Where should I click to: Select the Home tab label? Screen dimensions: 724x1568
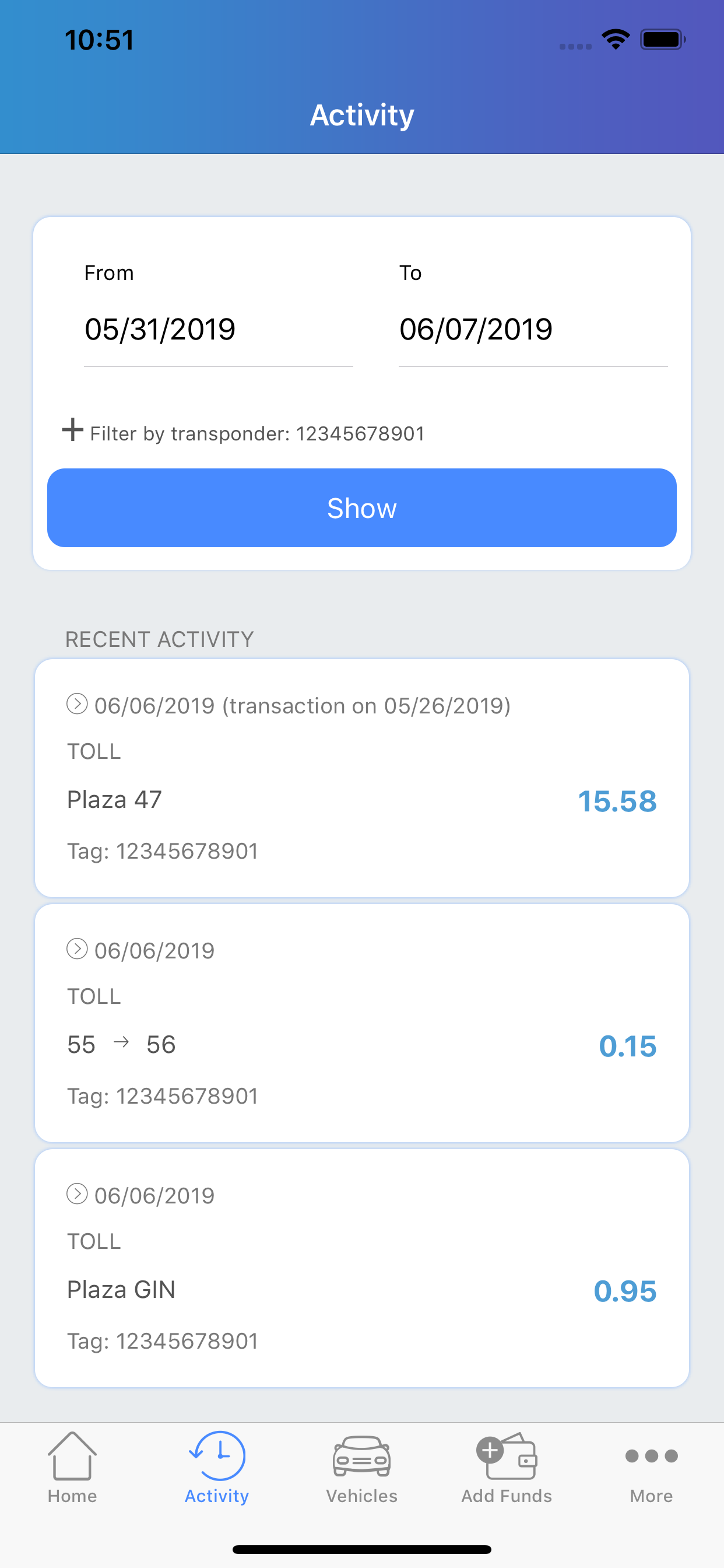click(72, 1496)
